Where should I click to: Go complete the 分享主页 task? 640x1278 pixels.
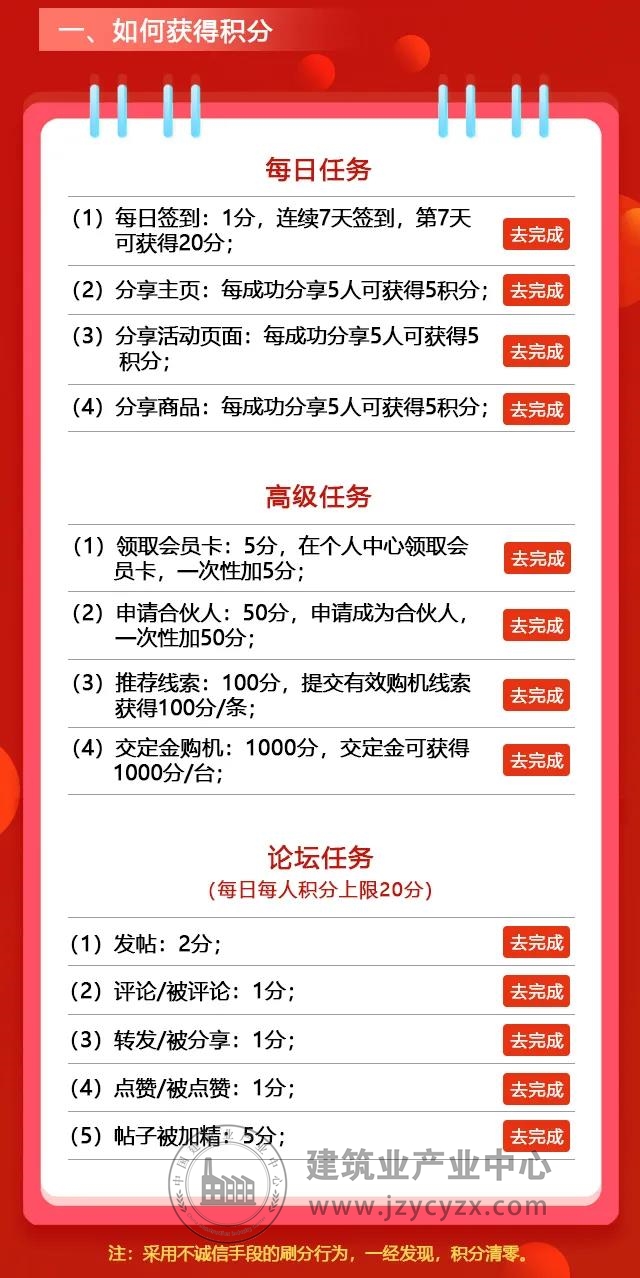coord(536,290)
